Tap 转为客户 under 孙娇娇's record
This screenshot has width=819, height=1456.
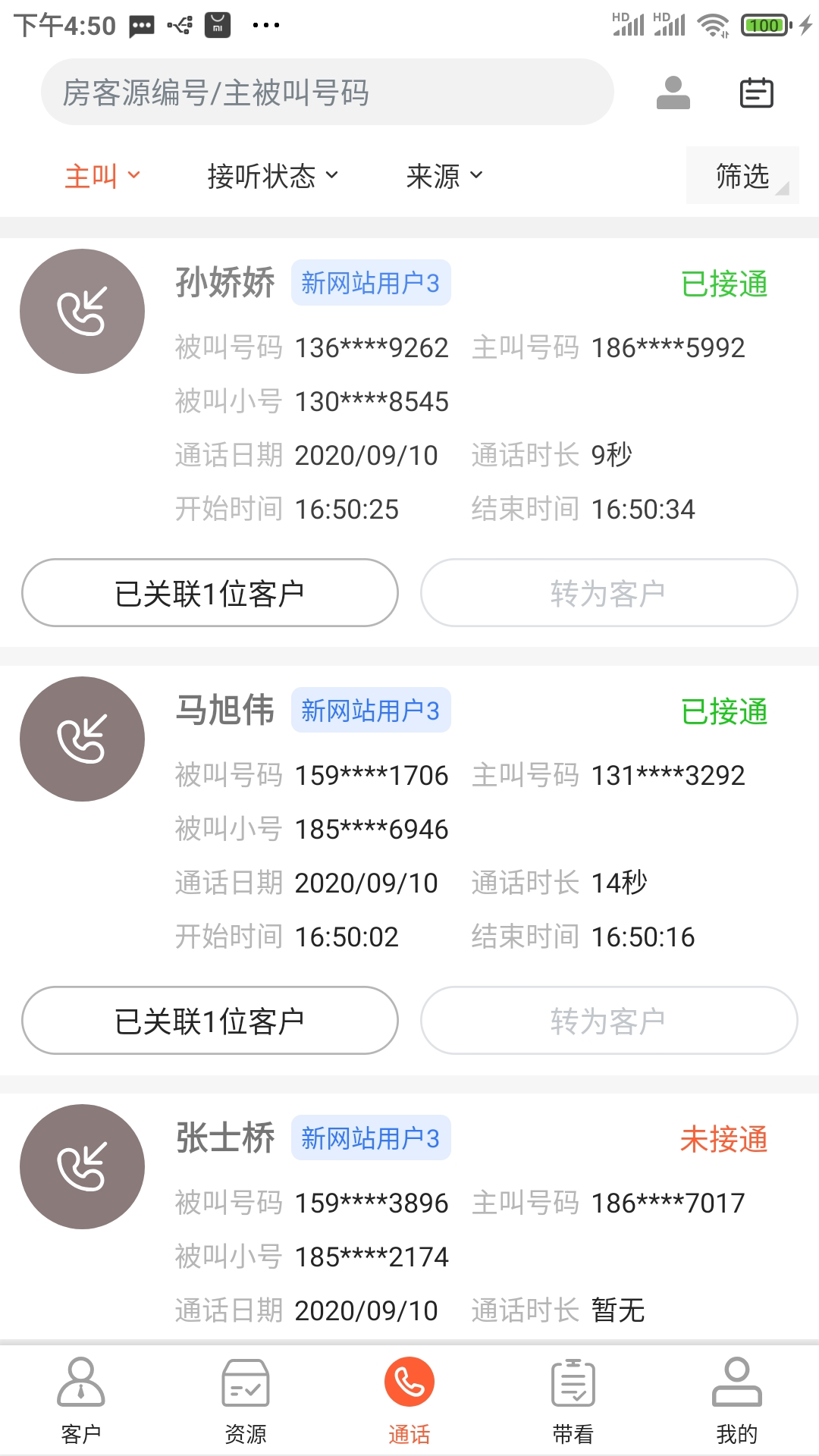point(609,593)
